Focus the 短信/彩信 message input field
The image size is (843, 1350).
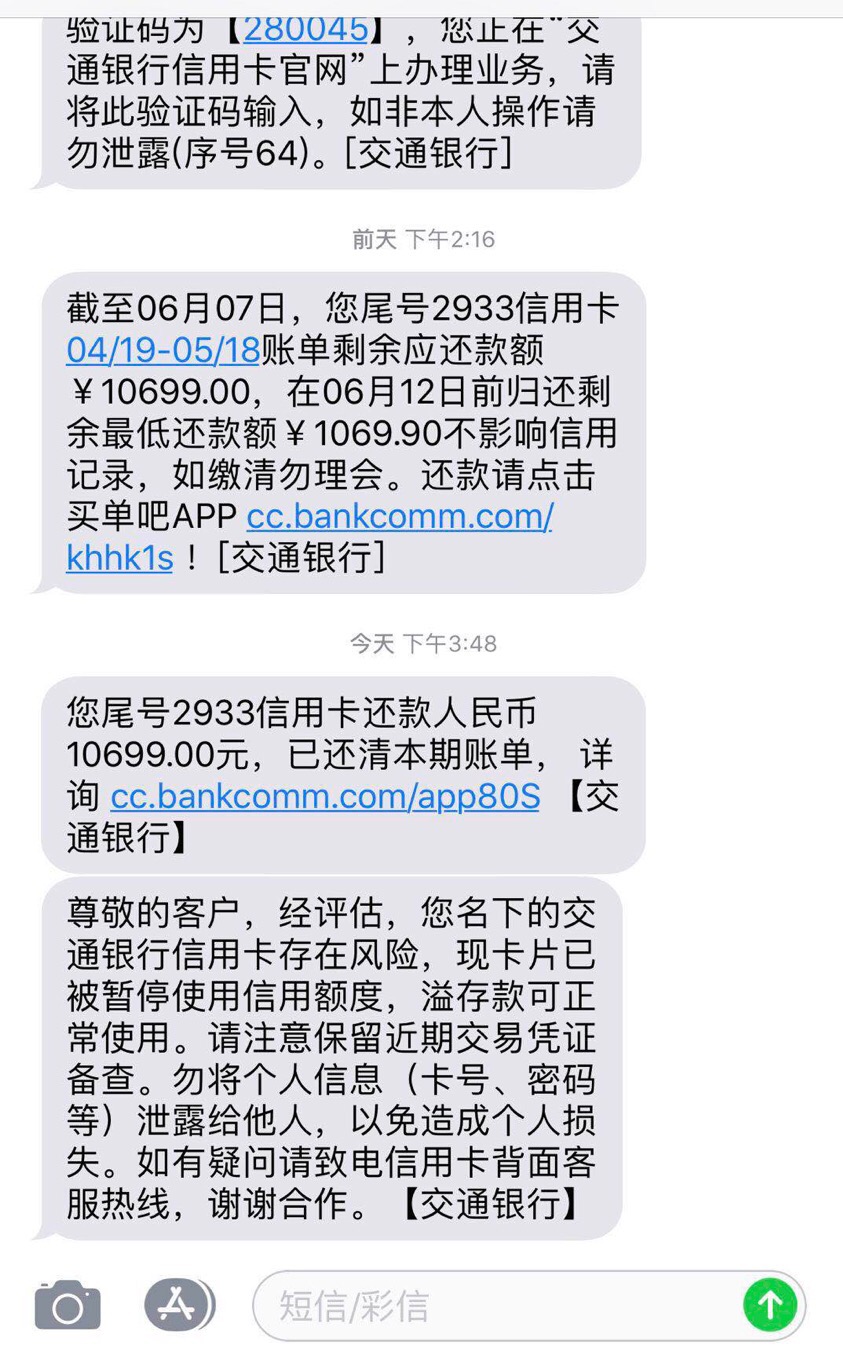pyautogui.click(x=500, y=1306)
